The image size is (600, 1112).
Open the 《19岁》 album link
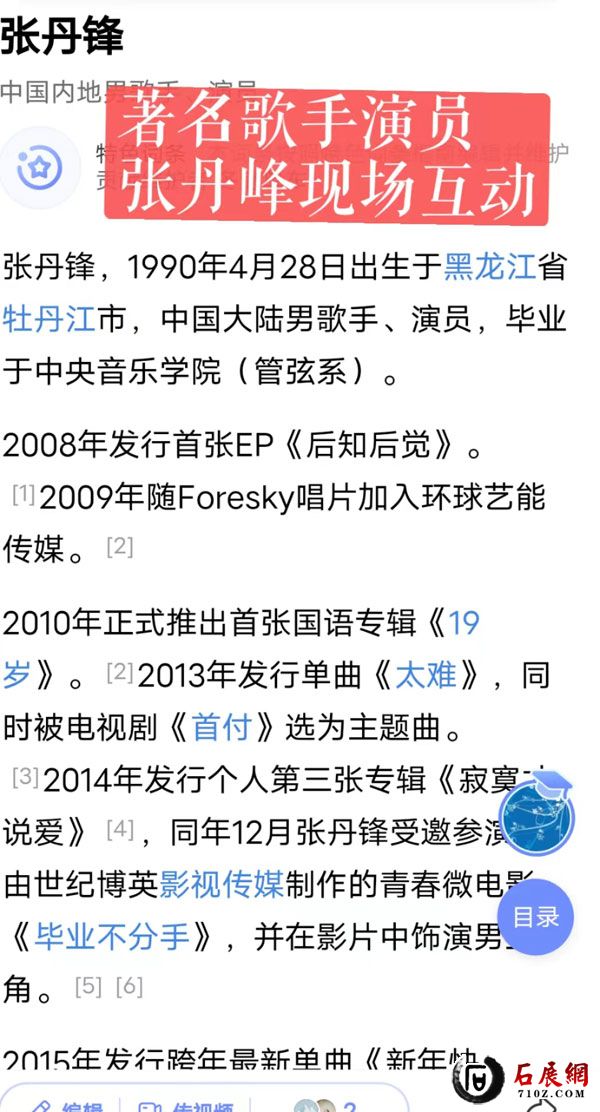463,623
